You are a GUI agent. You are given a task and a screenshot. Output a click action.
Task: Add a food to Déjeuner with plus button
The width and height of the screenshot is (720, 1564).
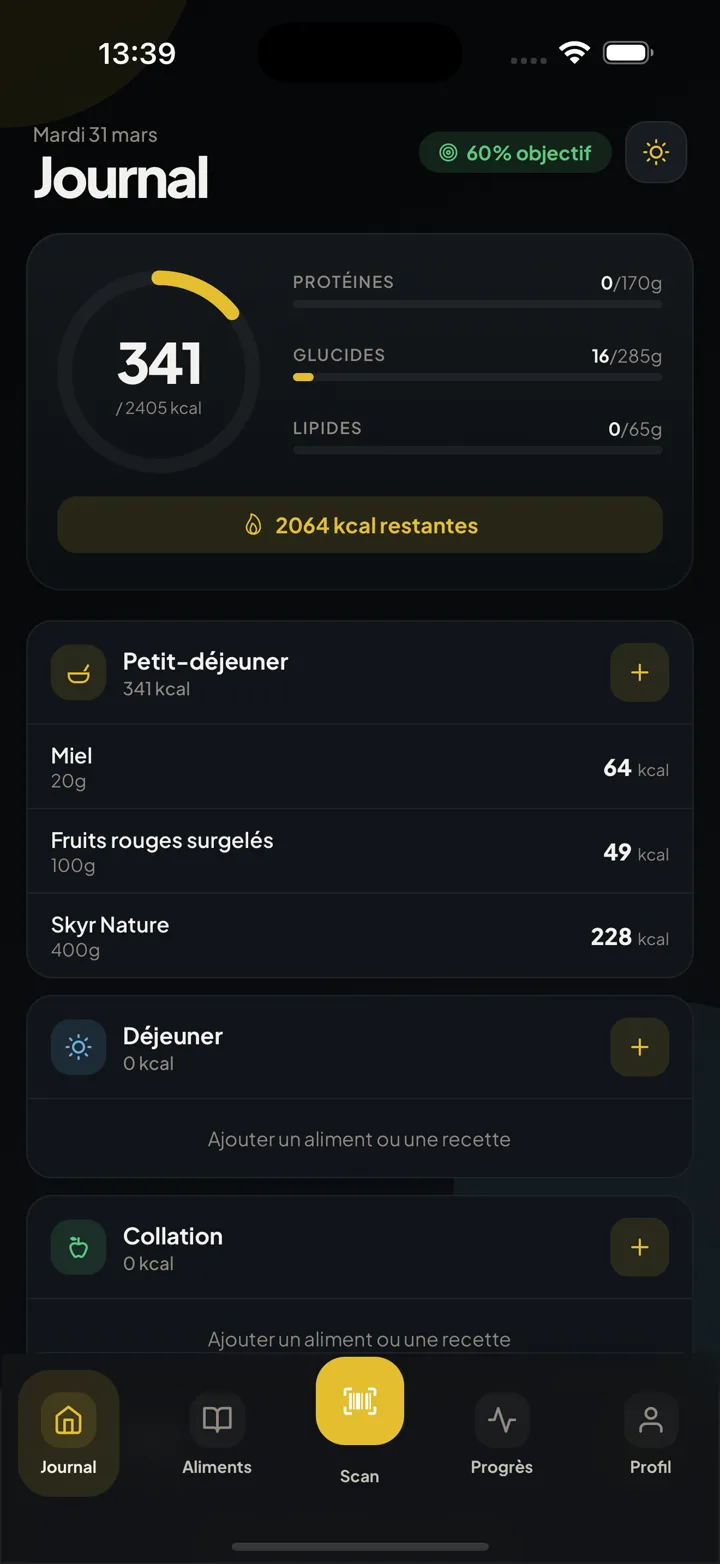click(639, 1047)
